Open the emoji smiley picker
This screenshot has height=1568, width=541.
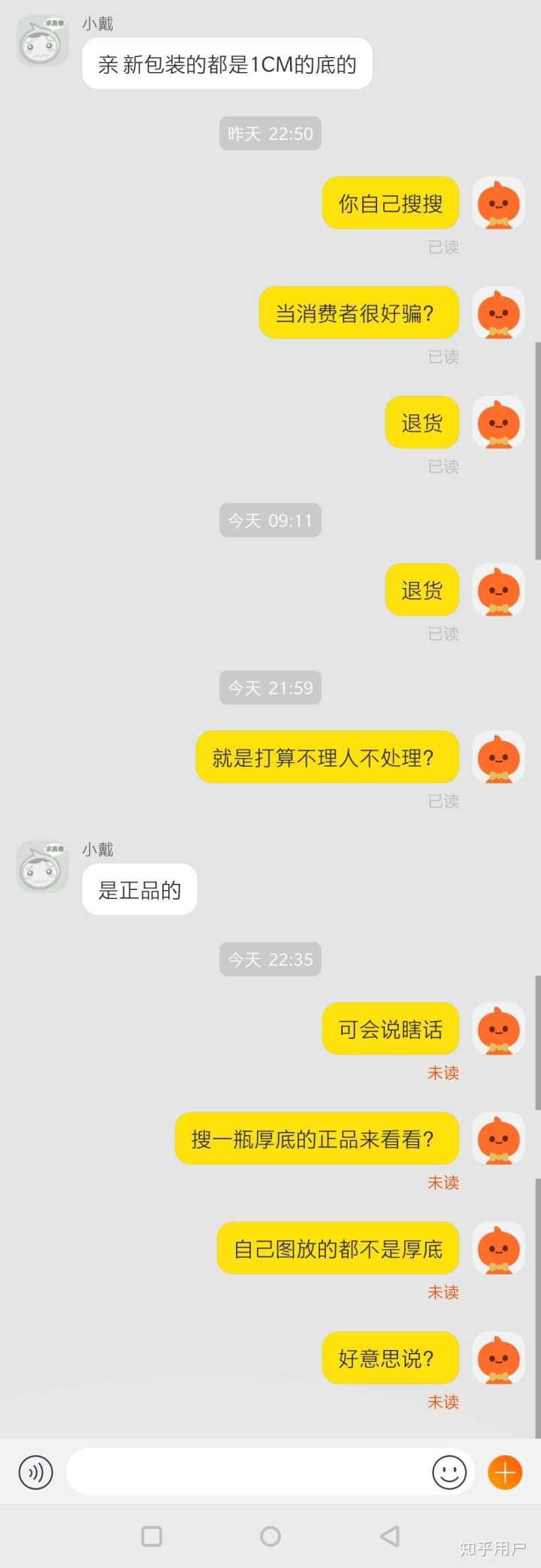[449, 1471]
